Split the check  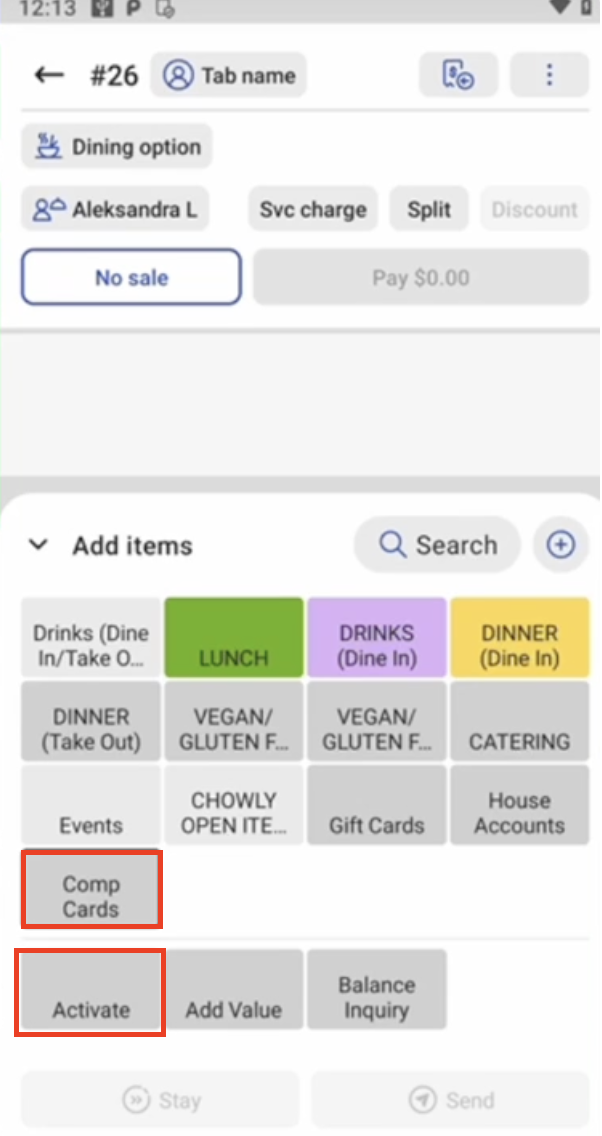point(429,210)
